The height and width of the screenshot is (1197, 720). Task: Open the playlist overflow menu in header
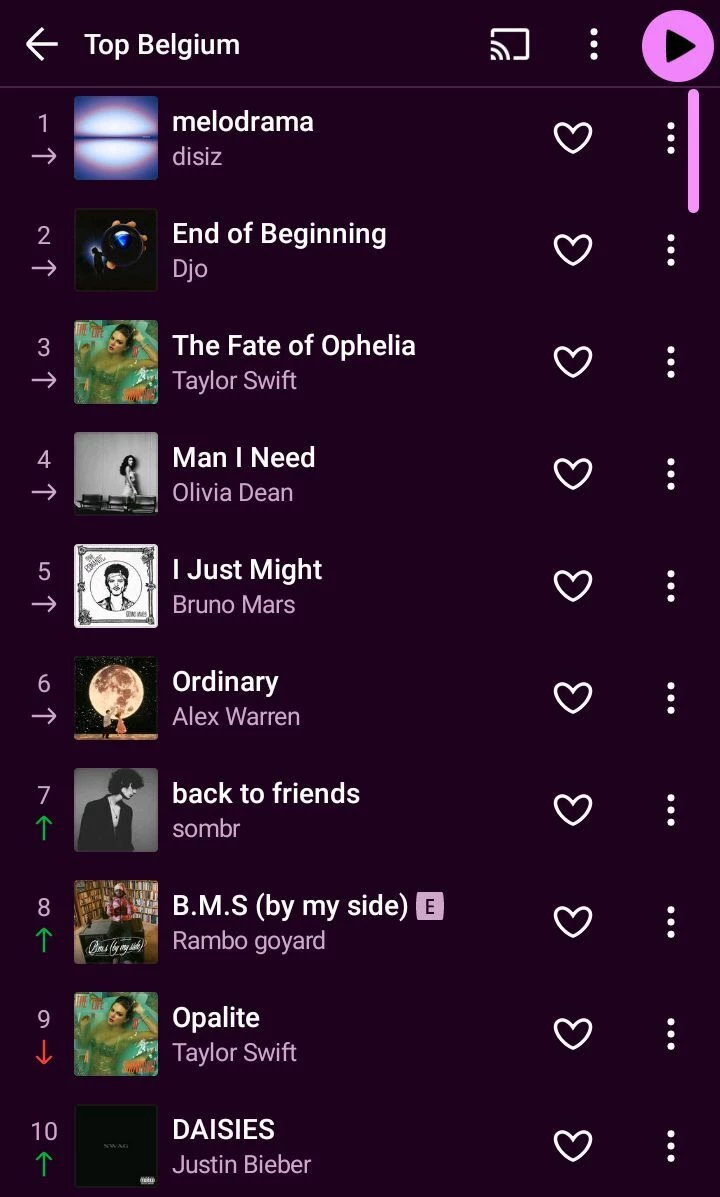click(x=594, y=45)
